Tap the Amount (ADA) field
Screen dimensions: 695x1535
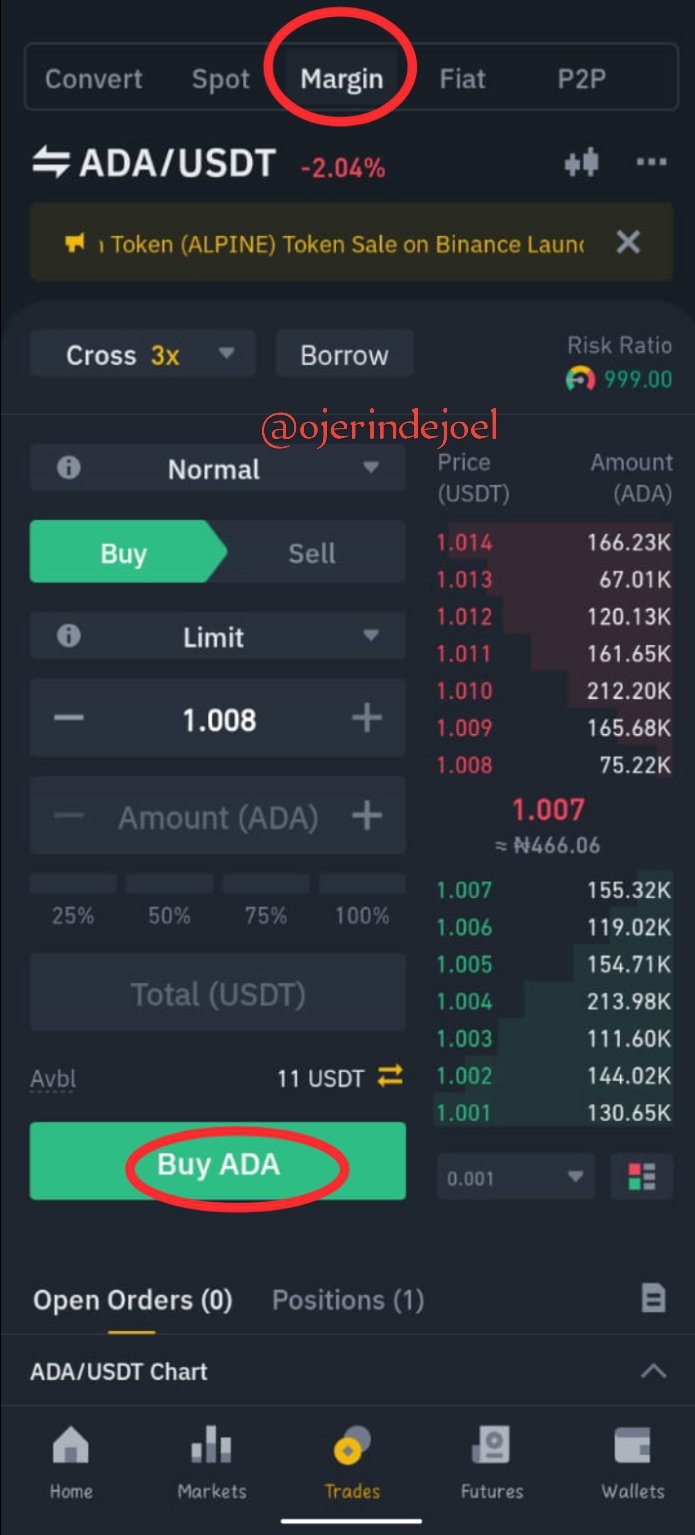coord(218,817)
